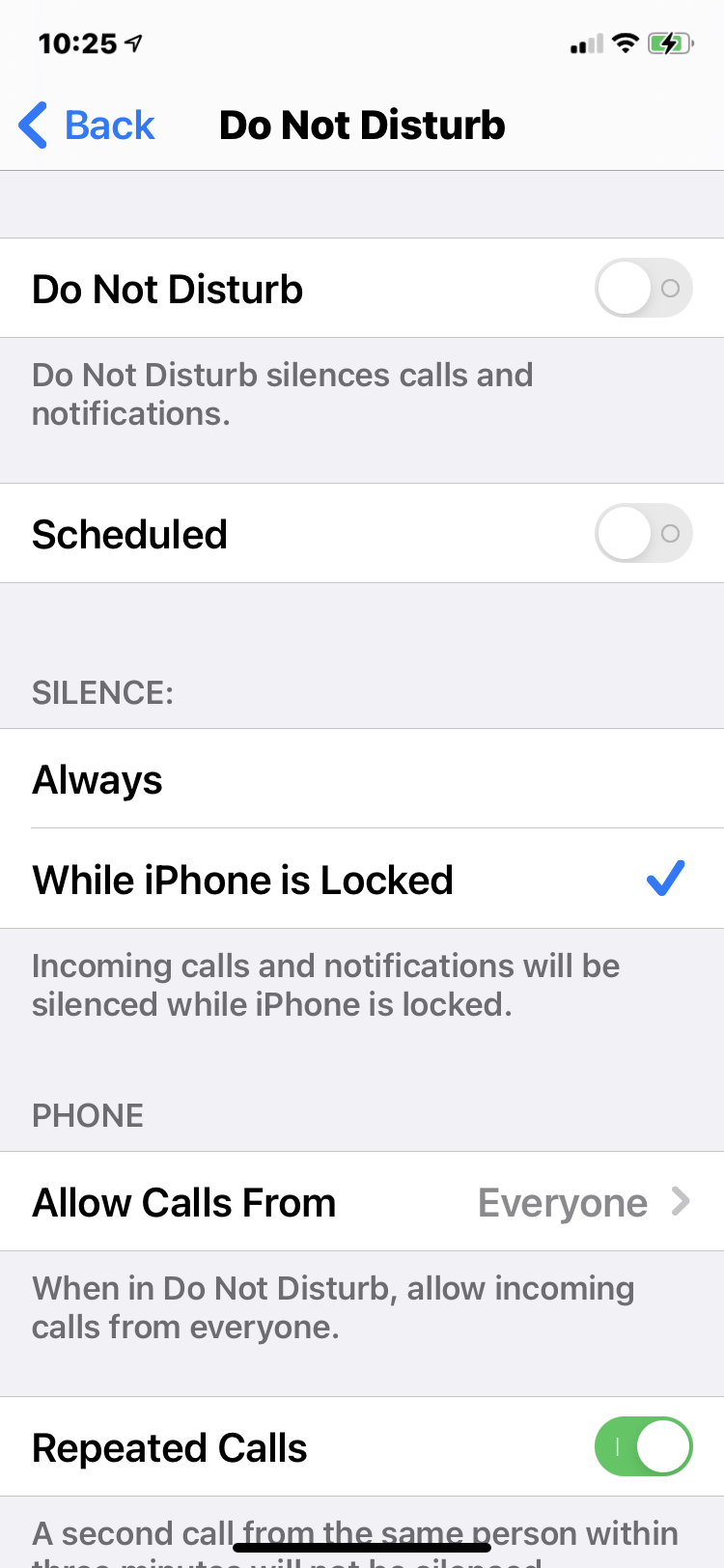724x1568 pixels.
Task: Choose While iPhone is Locked
Action: (x=362, y=879)
